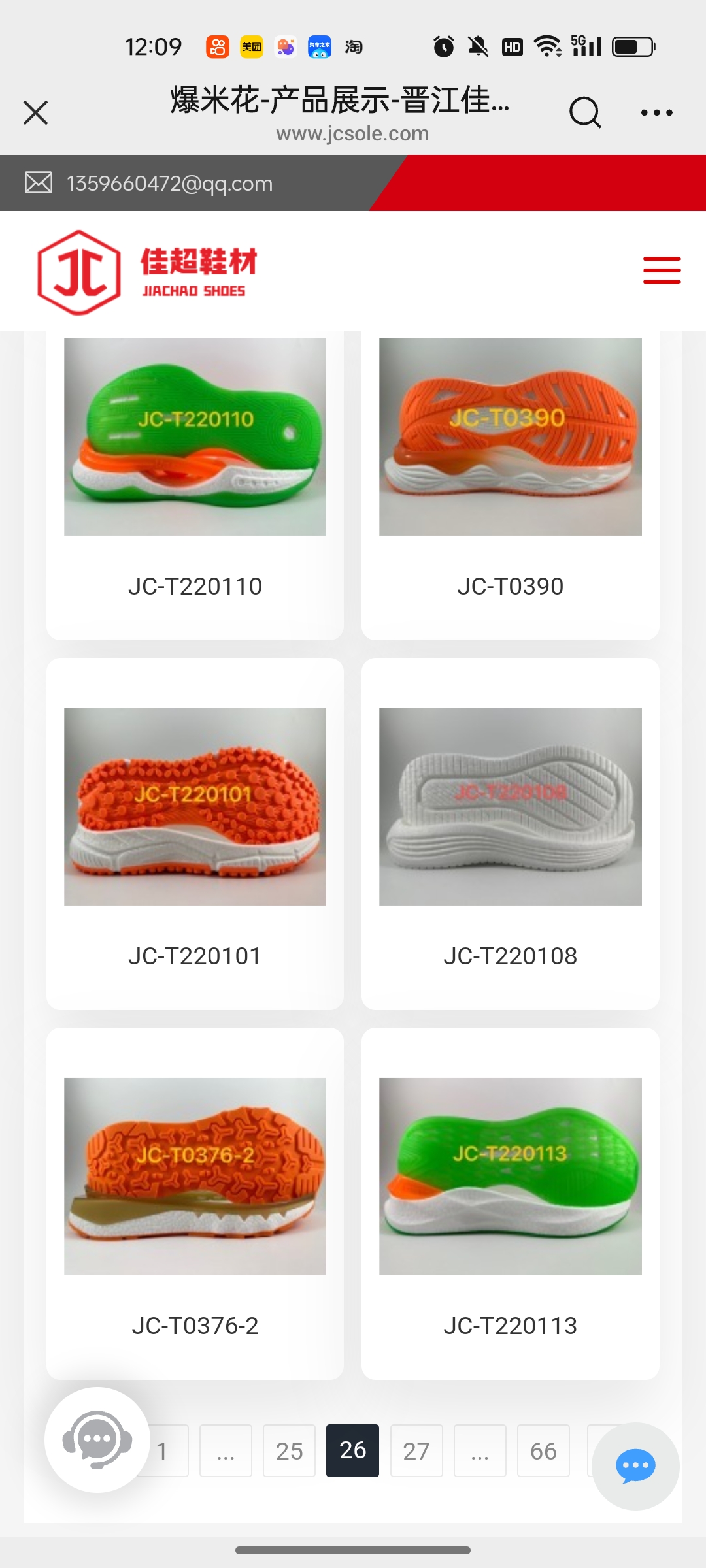Tap the Jiachao Shoes logo
The image size is (706, 1568).
[x=148, y=272]
